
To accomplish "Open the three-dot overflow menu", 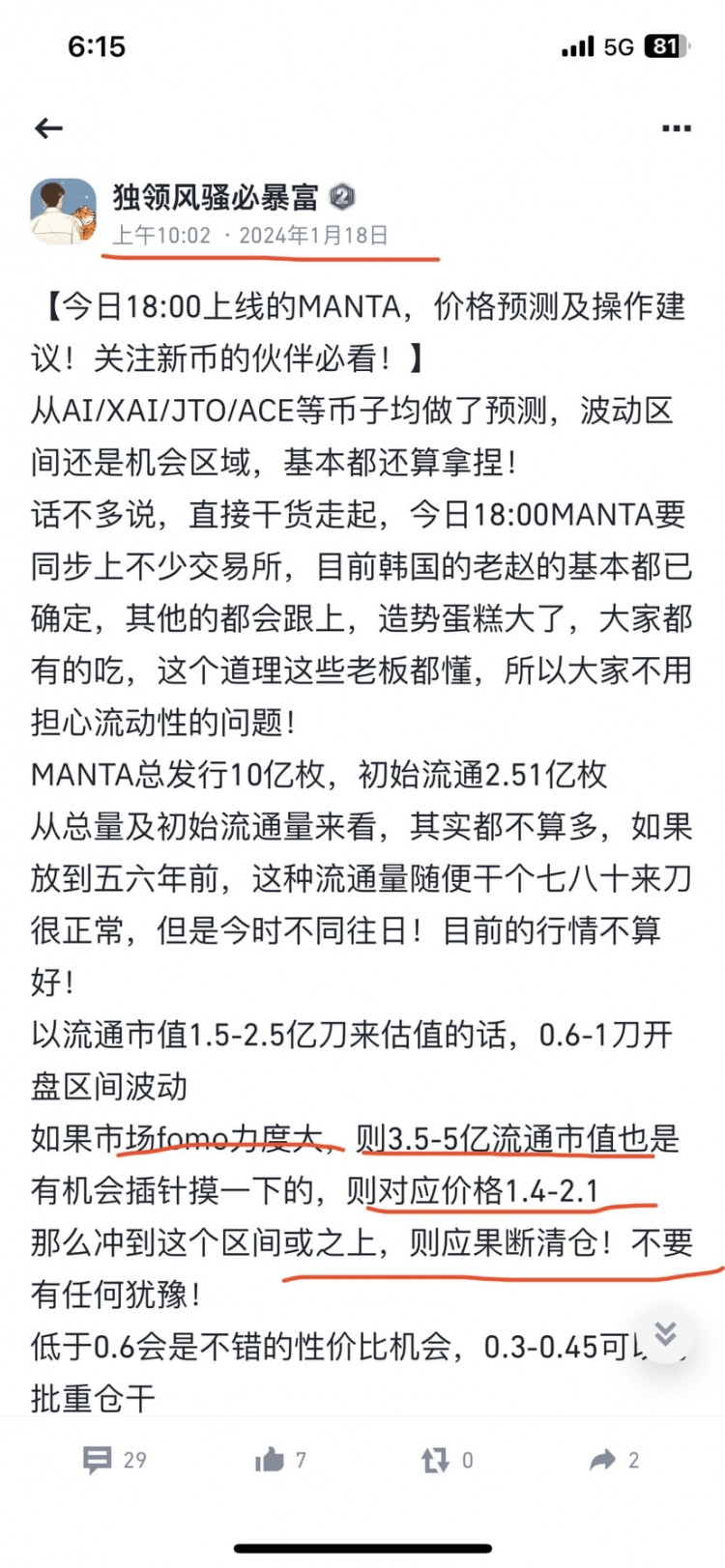I will tap(676, 128).
